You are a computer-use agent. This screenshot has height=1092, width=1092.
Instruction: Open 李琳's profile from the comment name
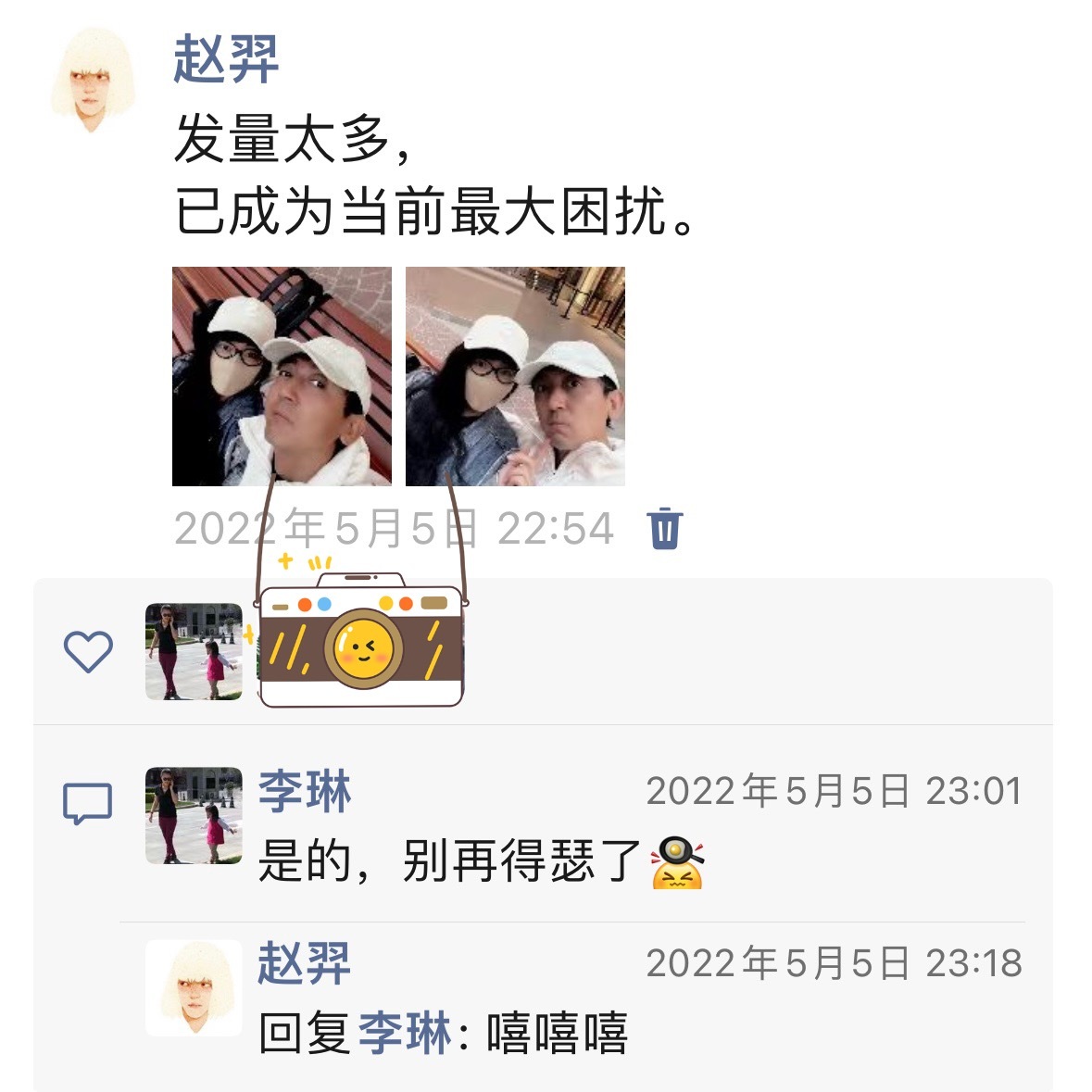pos(305,792)
